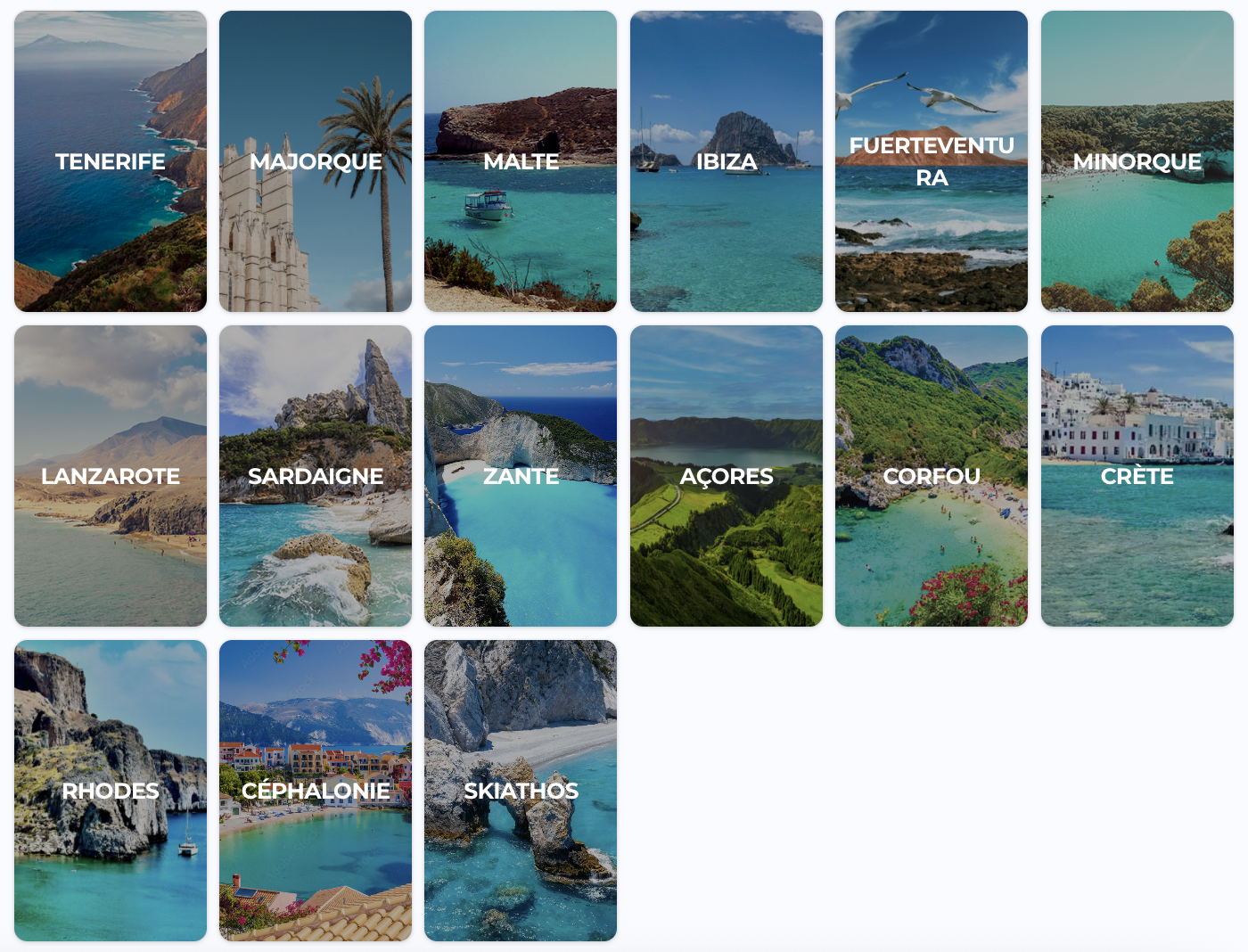Viewport: 1248px width, 952px height.
Task: Choose the Ibiza tile
Action: [x=726, y=161]
